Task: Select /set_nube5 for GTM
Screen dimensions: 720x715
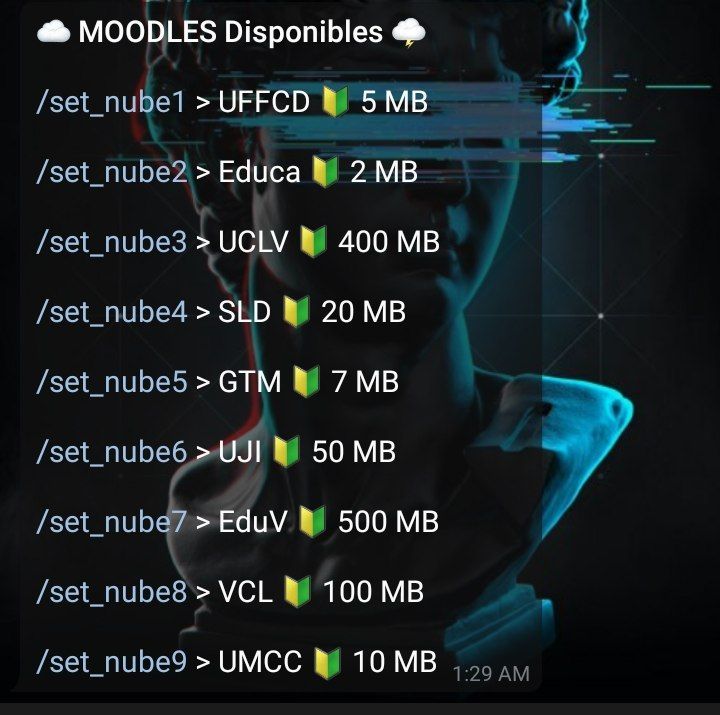Action: pos(111,382)
